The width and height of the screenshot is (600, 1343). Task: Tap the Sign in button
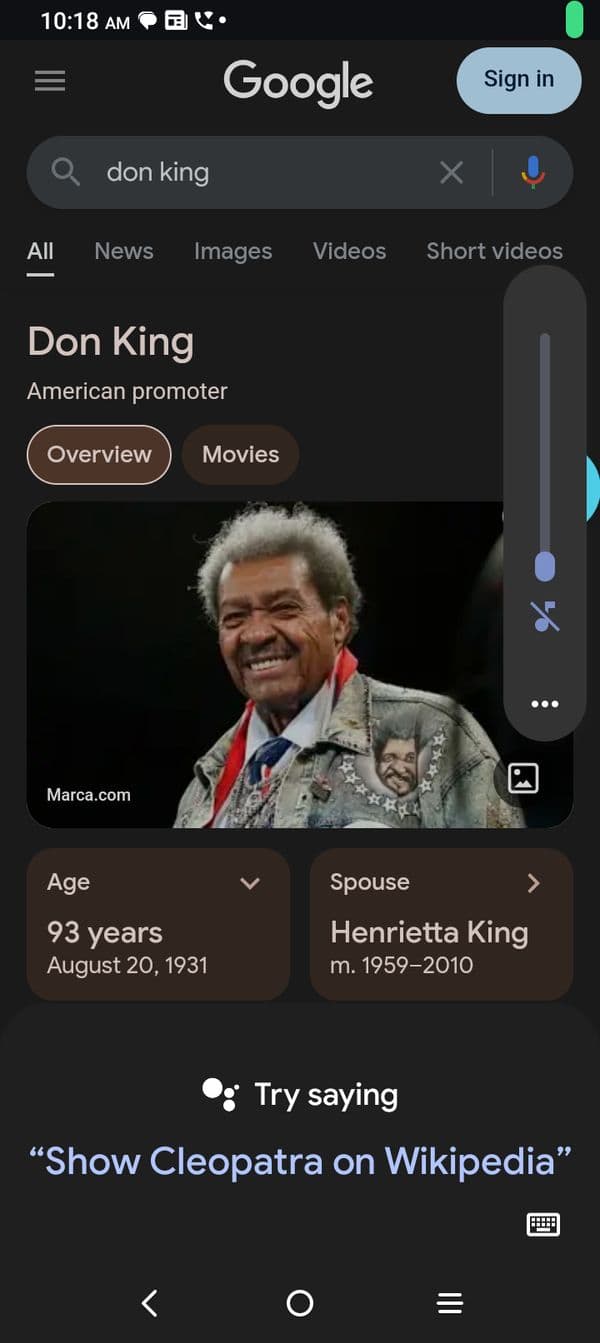point(518,80)
